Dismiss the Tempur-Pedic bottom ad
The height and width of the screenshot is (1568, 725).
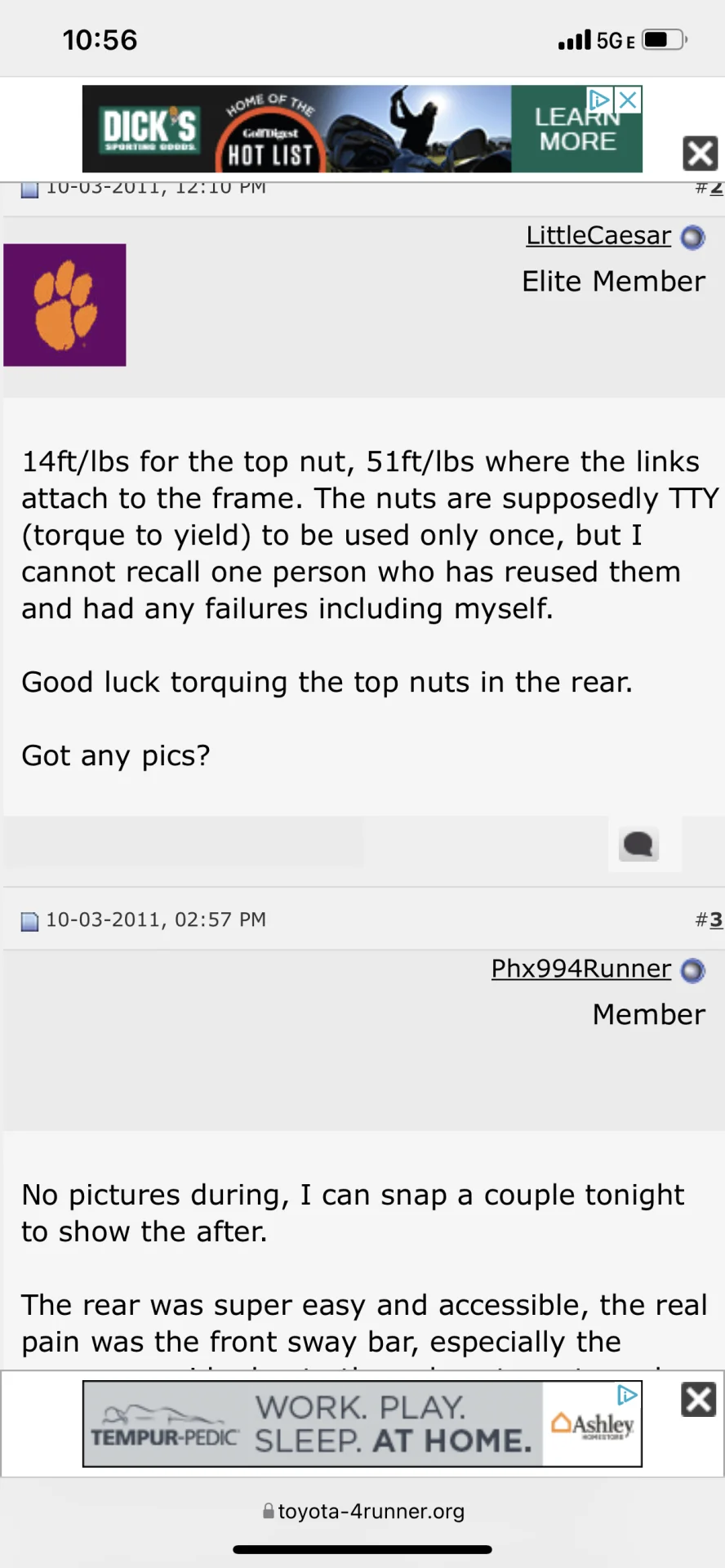pos(698,1400)
